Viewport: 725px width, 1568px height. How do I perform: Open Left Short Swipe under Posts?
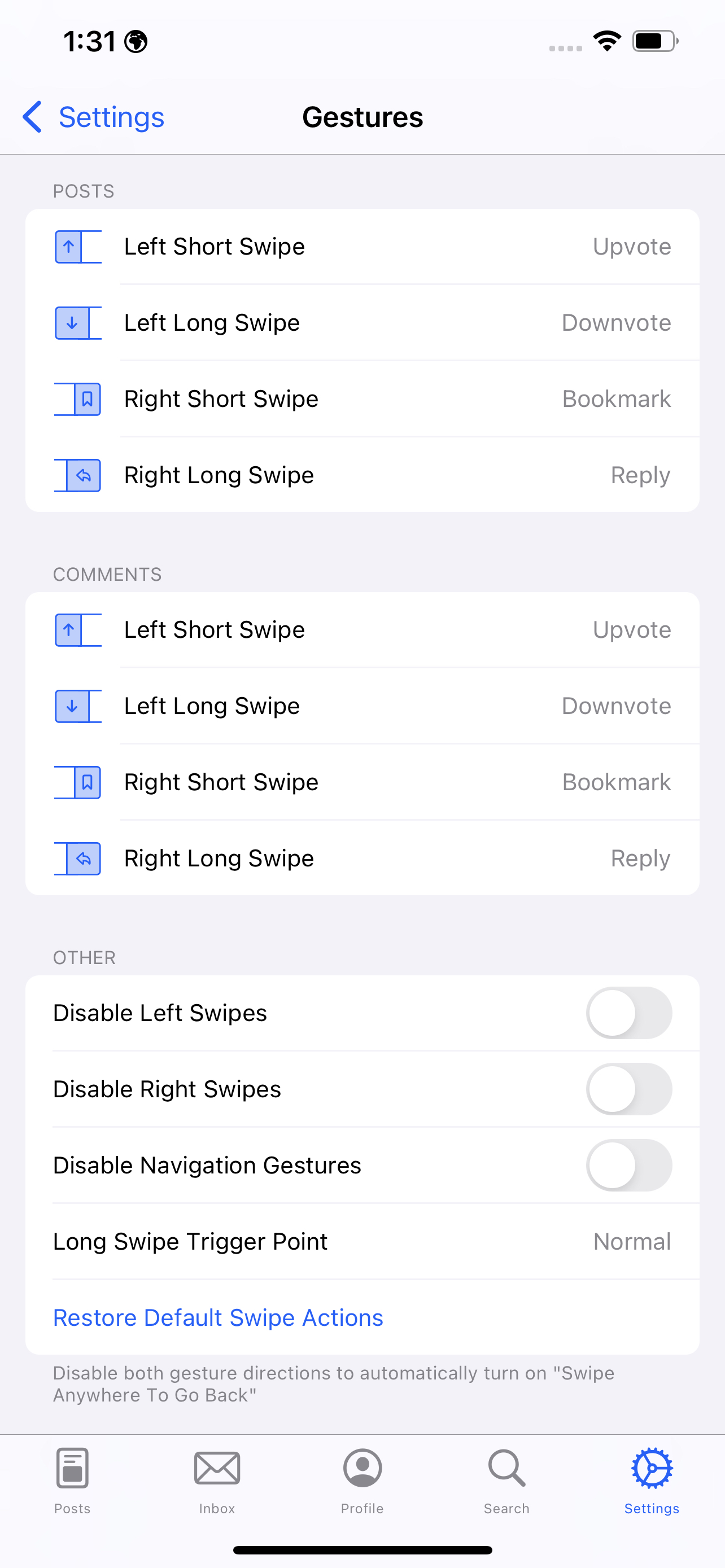[x=362, y=247]
